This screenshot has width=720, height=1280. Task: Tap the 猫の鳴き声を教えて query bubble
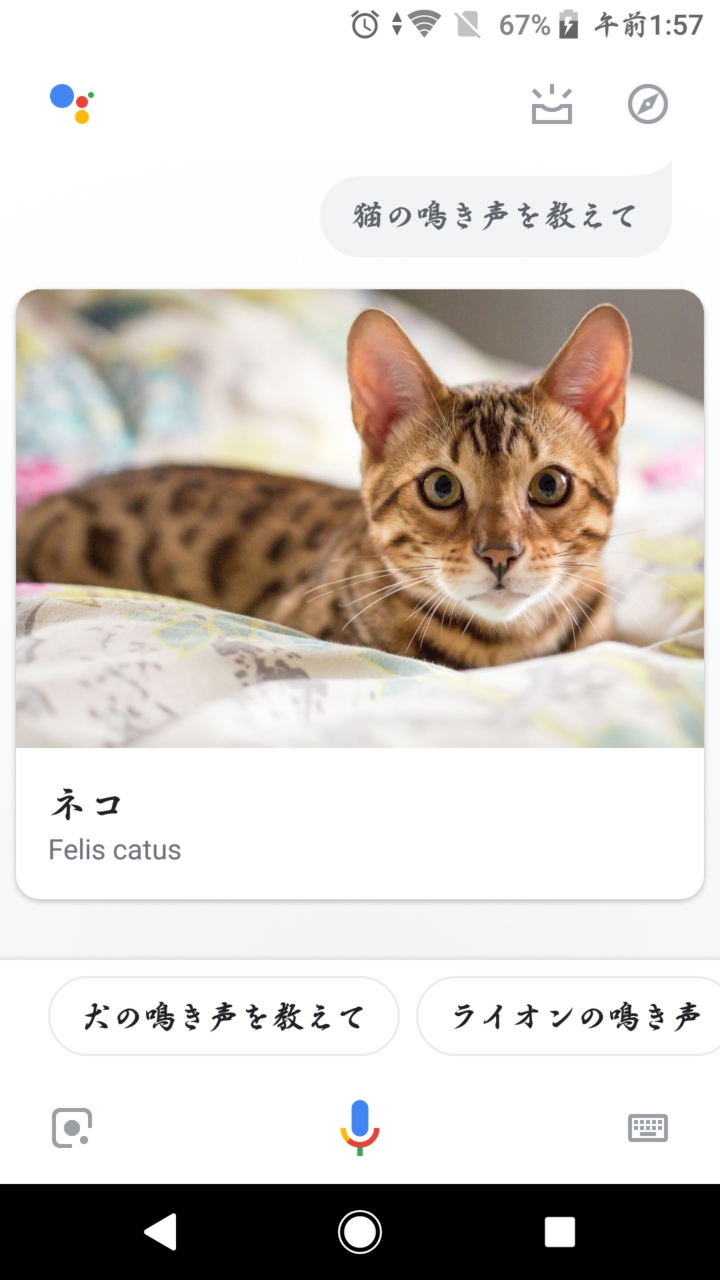click(496, 215)
